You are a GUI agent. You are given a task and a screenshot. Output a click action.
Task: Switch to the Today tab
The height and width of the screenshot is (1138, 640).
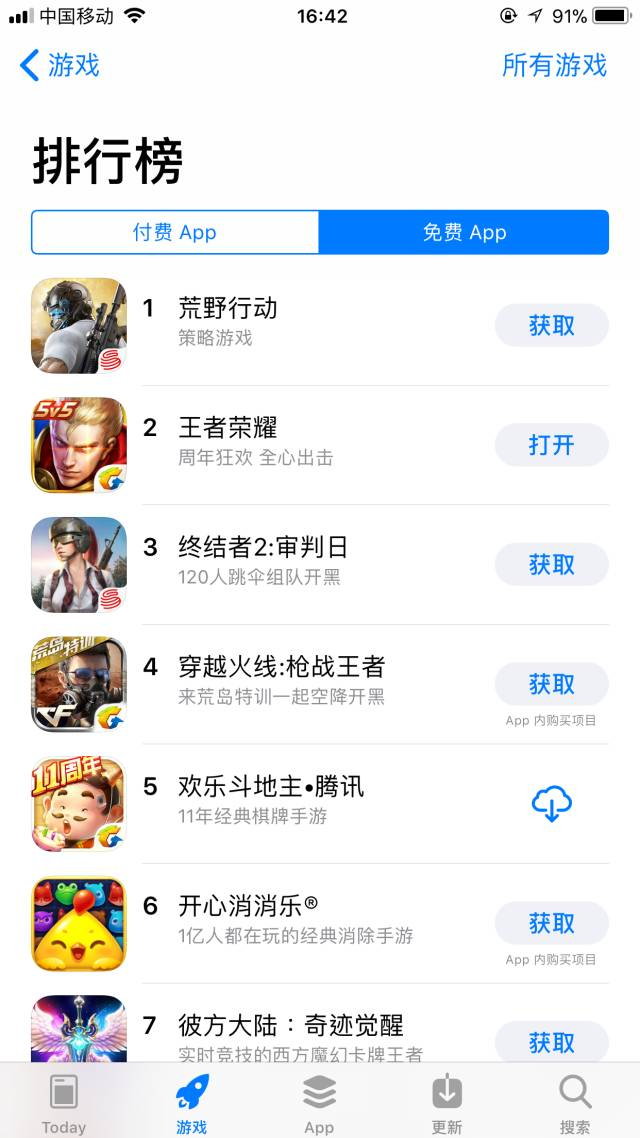[x=64, y=1103]
